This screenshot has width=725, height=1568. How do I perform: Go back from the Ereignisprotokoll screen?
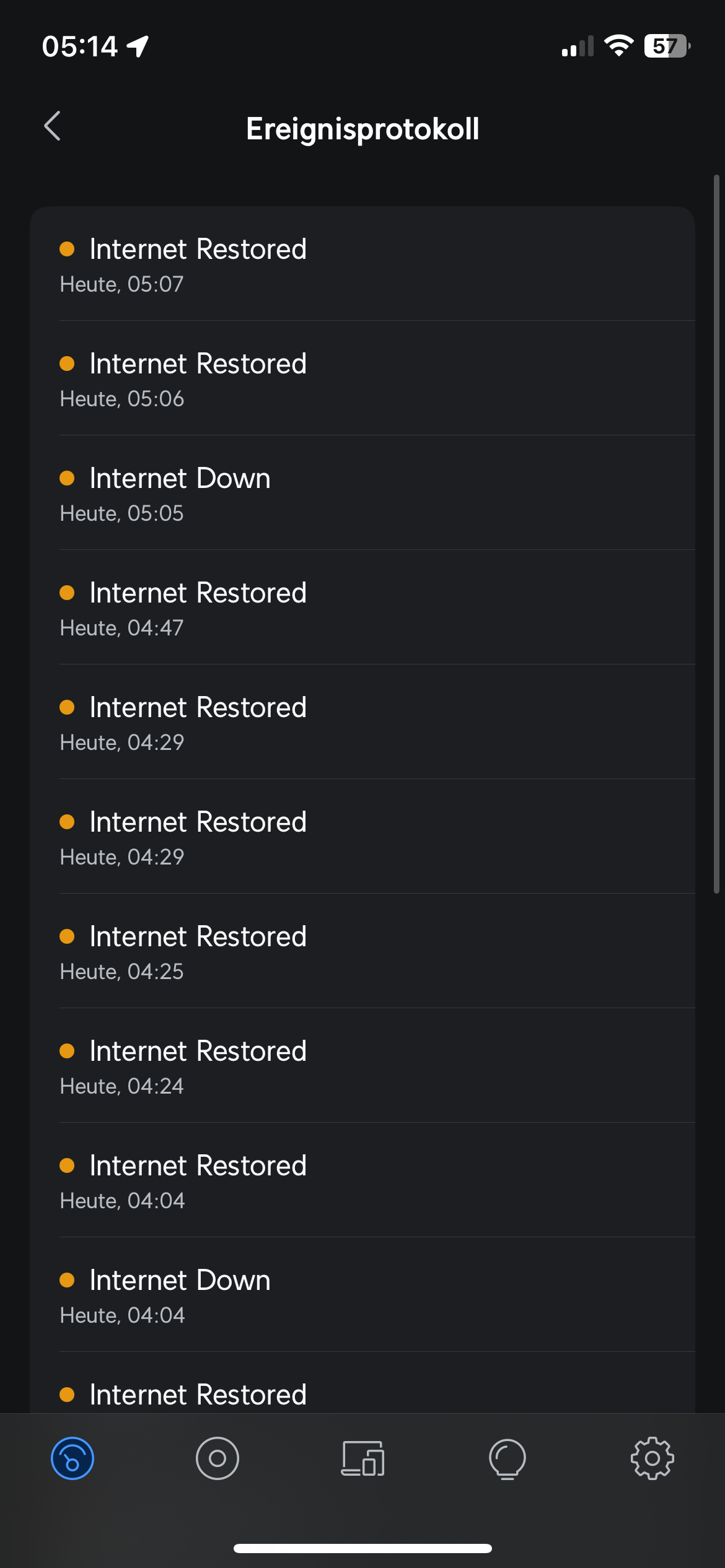pyautogui.click(x=53, y=126)
